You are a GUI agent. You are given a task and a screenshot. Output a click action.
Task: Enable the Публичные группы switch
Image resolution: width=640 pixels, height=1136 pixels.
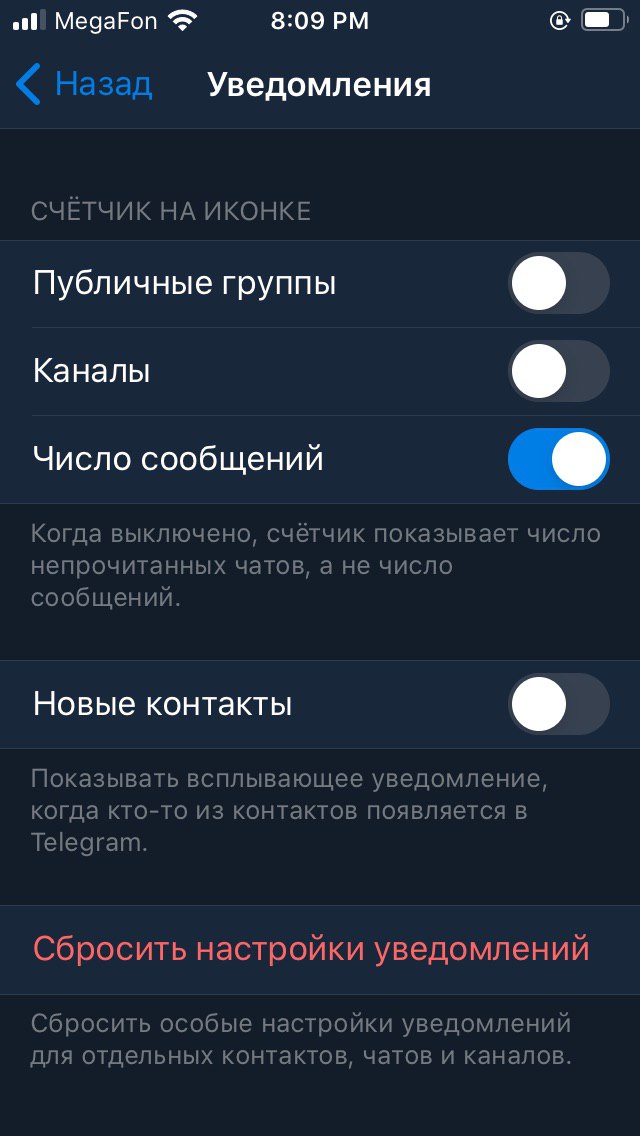pos(558,283)
